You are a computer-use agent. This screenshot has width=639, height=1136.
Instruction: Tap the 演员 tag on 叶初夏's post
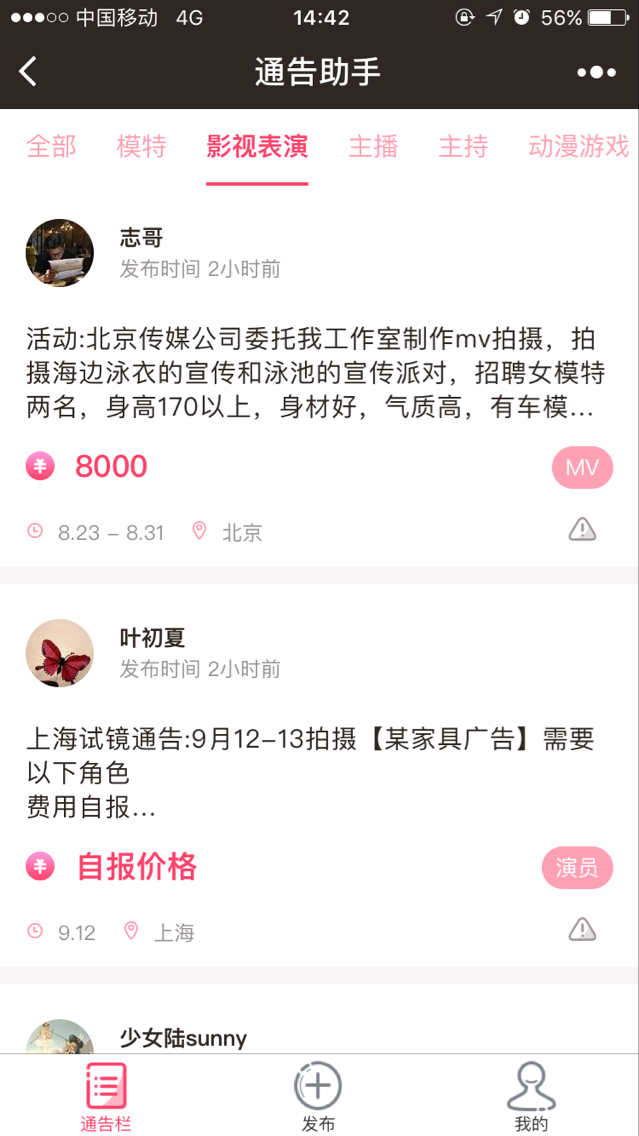coord(577,868)
